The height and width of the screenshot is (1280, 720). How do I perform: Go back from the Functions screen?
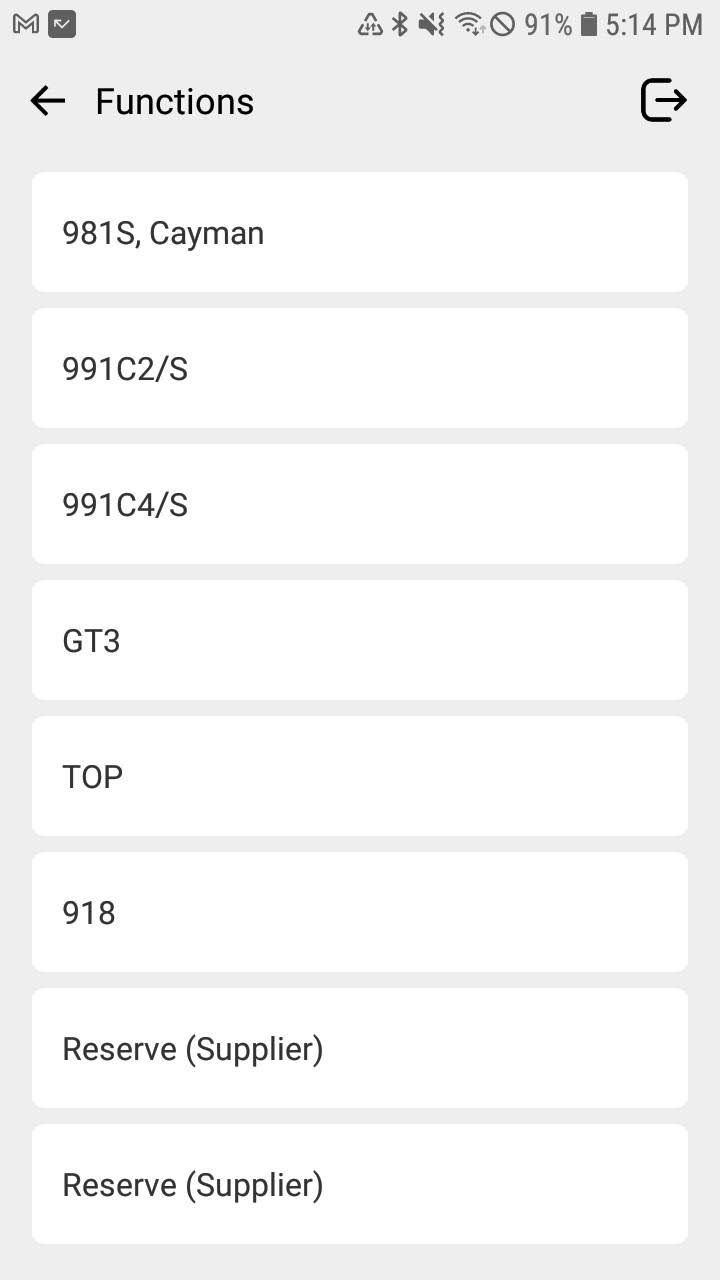point(47,101)
